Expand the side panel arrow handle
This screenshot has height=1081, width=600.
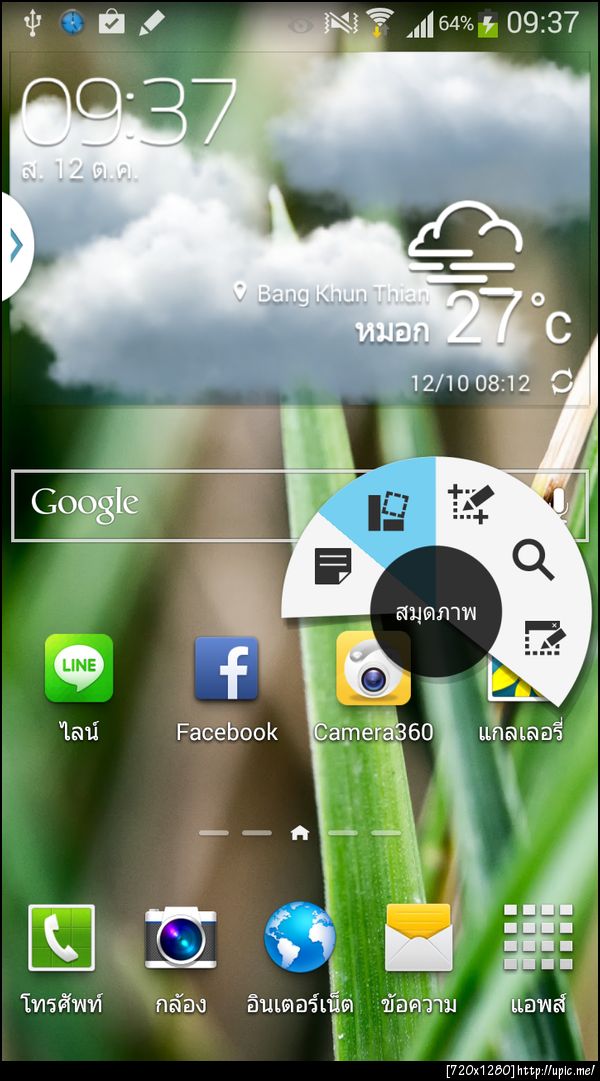coord(16,246)
